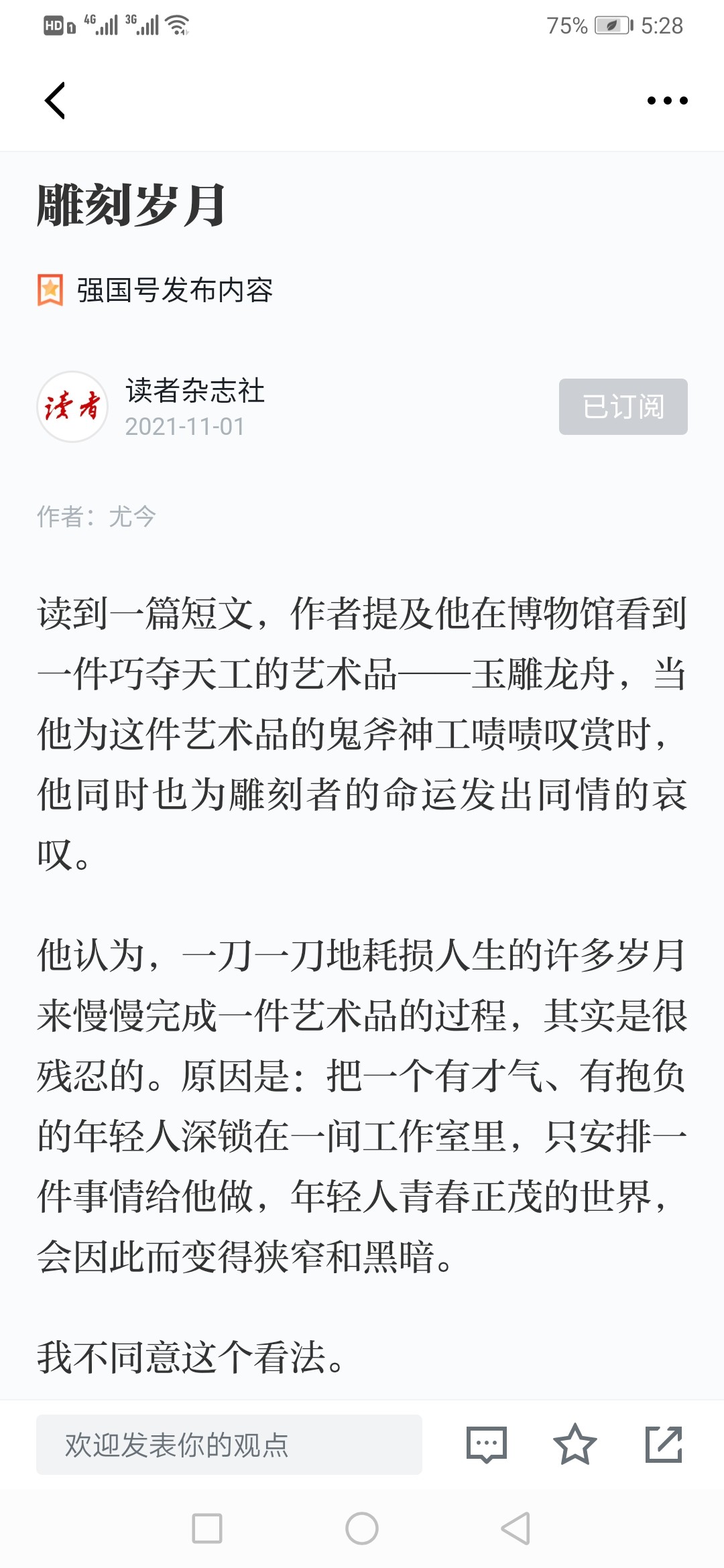Share this article
The image size is (724, 1568).
click(x=663, y=1445)
